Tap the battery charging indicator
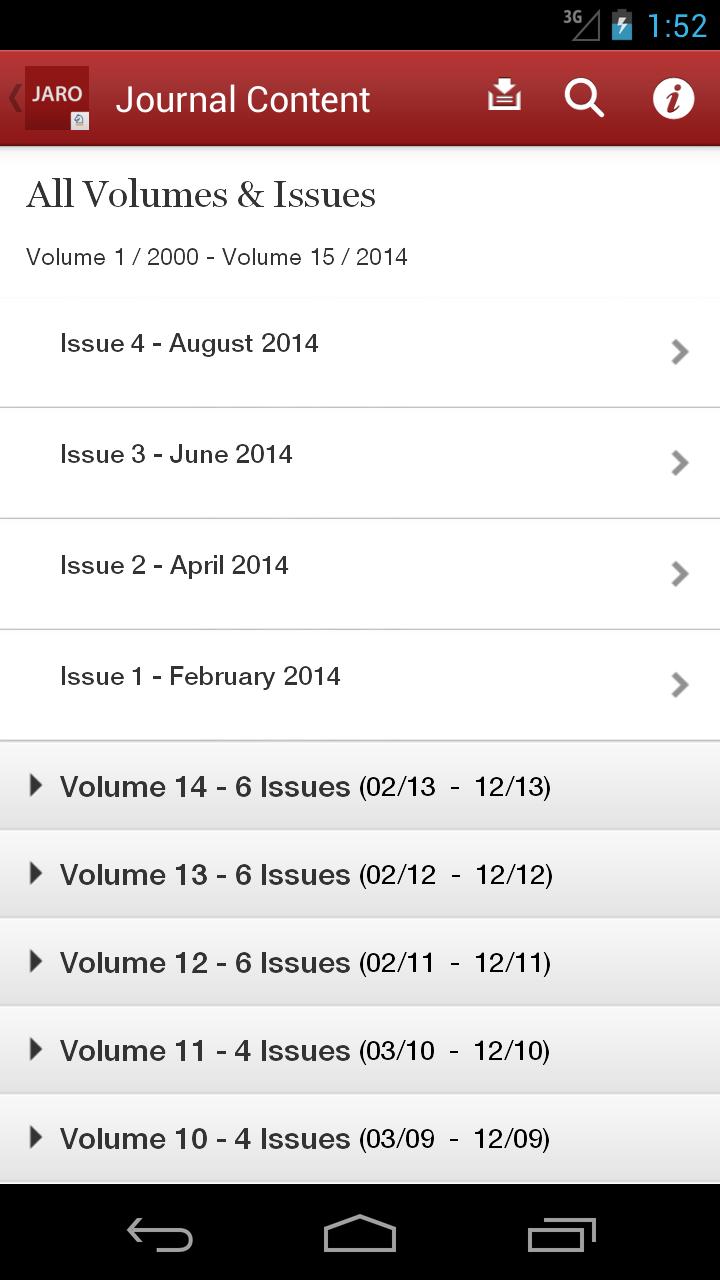 tap(622, 24)
